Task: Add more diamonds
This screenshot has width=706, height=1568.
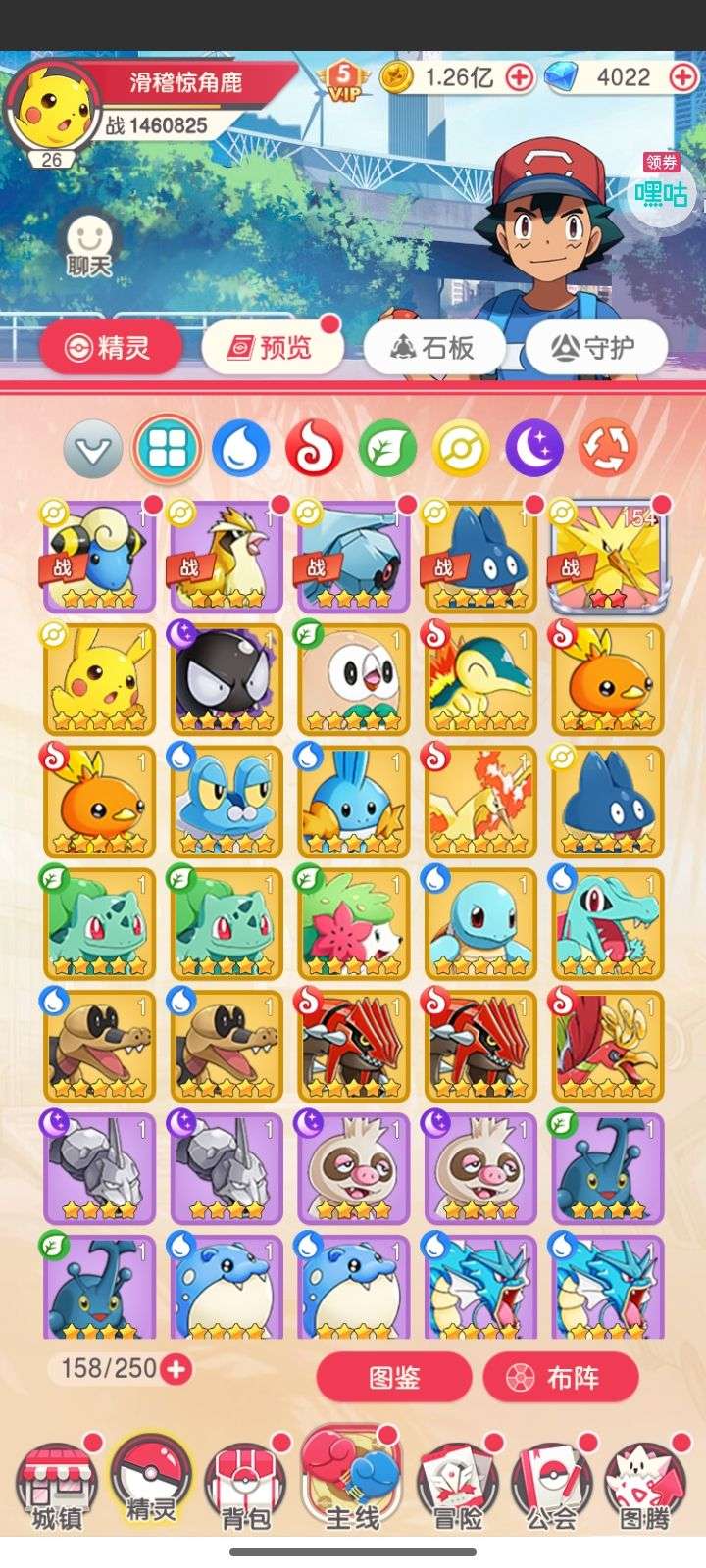Action: (682, 77)
